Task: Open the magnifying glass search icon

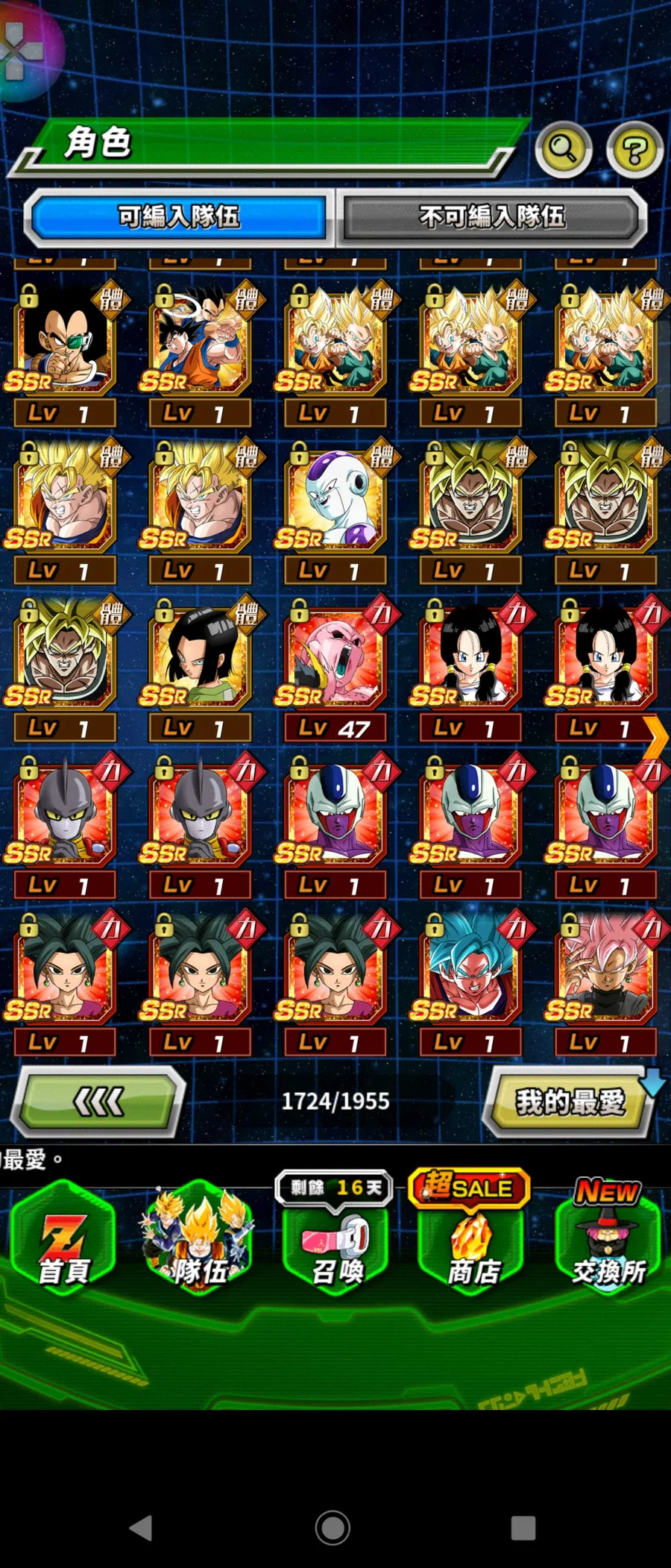Action: pos(563,150)
